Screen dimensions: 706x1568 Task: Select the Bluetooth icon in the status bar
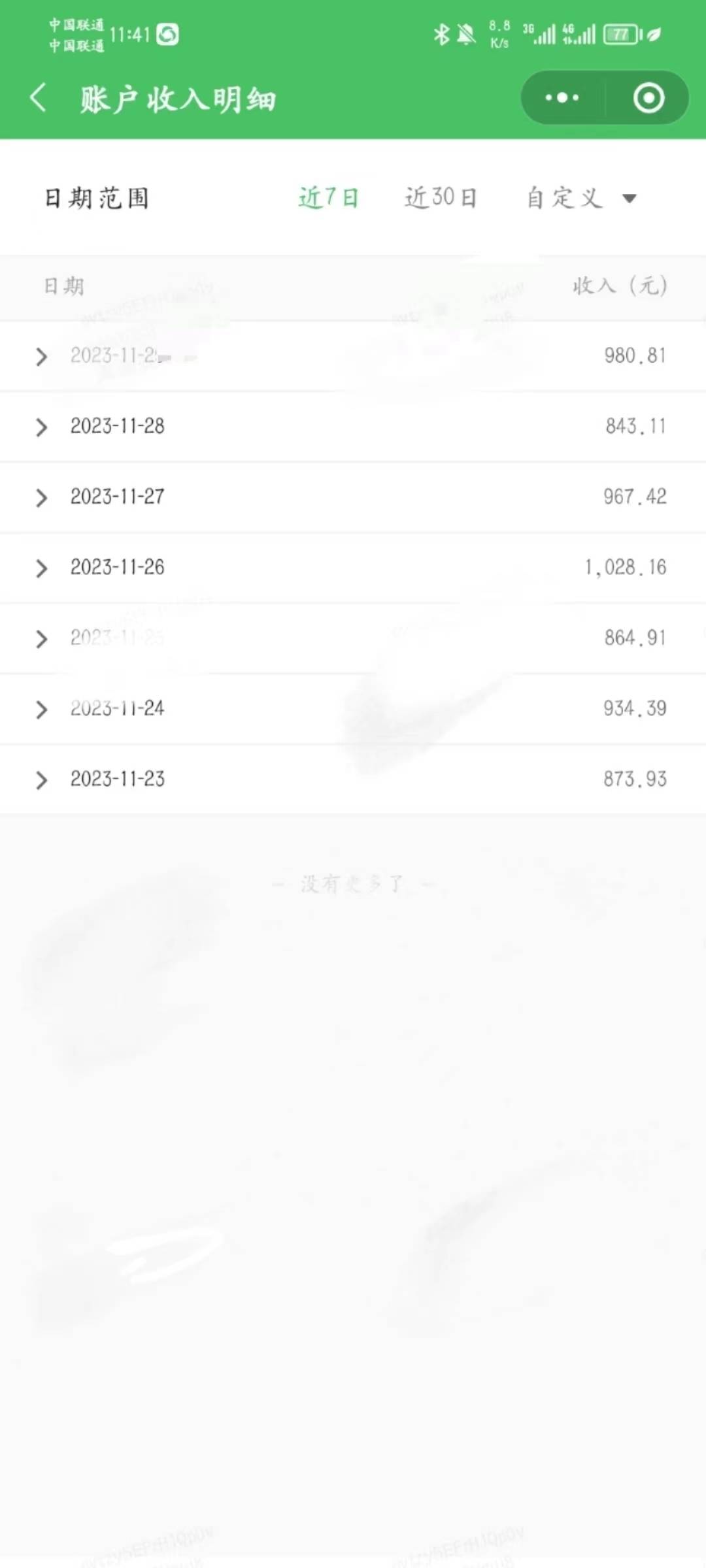point(443,35)
